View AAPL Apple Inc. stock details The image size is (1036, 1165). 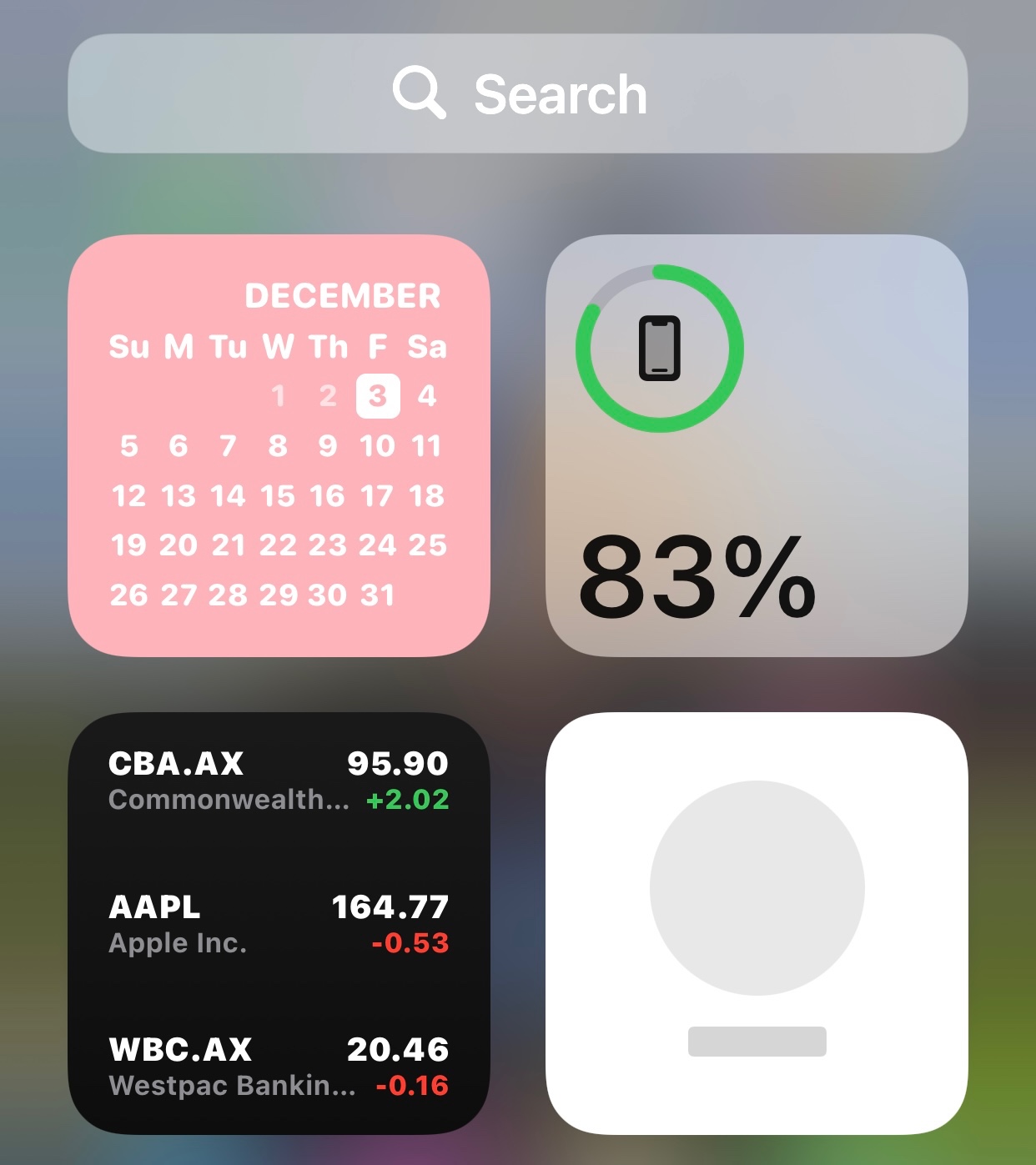pos(279,924)
